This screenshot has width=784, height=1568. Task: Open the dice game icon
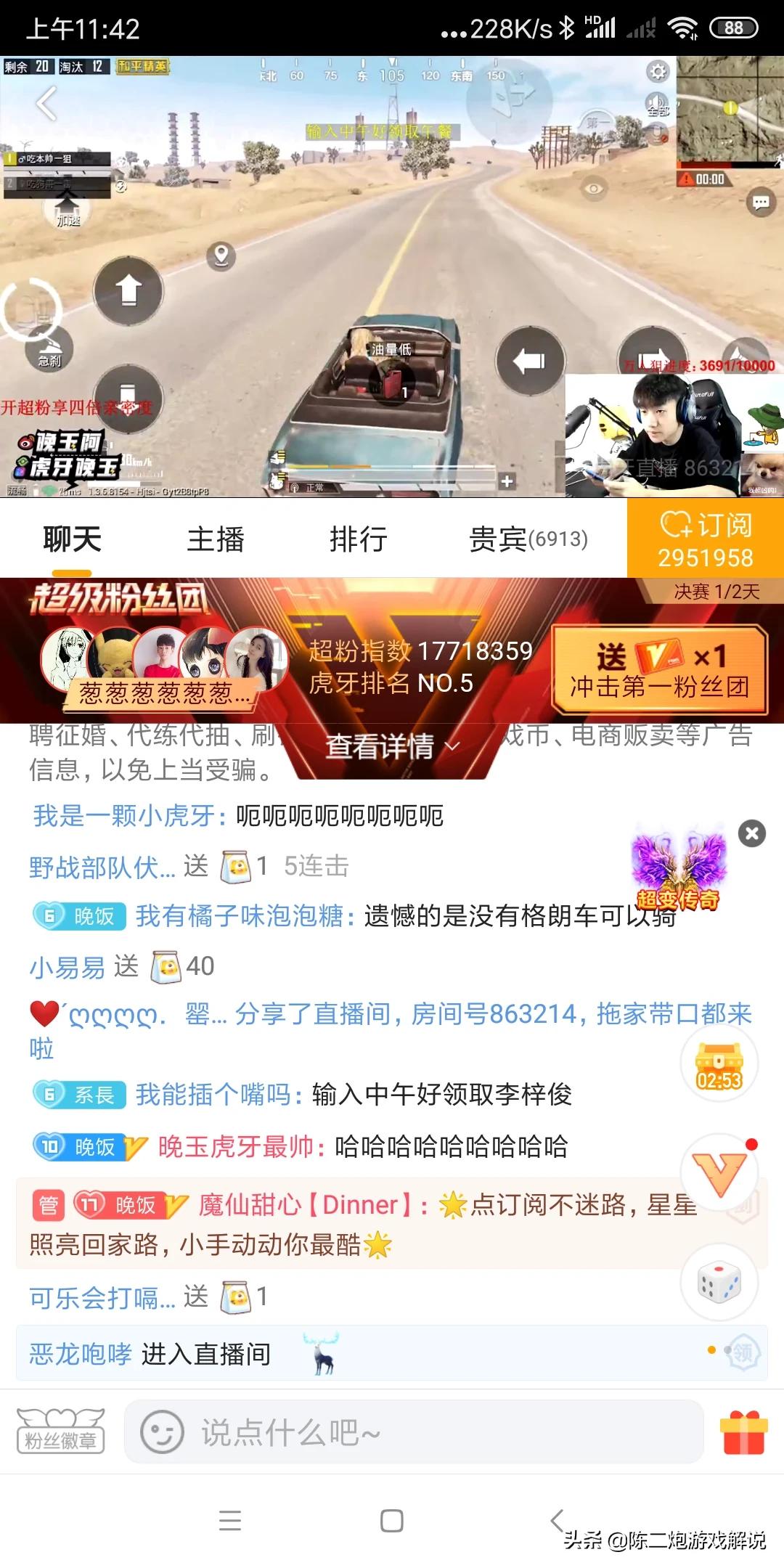pyautogui.click(x=719, y=1283)
